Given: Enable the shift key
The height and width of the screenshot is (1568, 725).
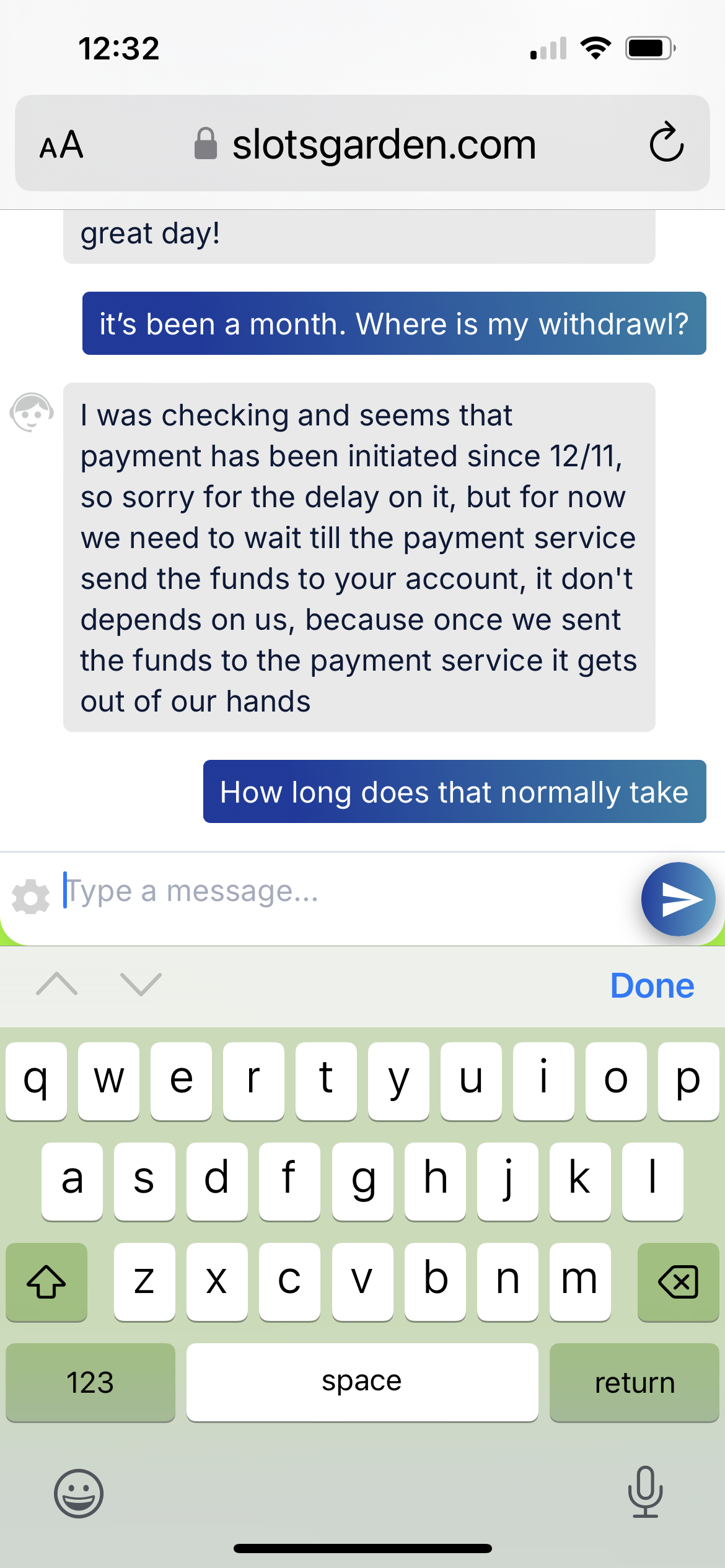Looking at the screenshot, I should point(46,1281).
